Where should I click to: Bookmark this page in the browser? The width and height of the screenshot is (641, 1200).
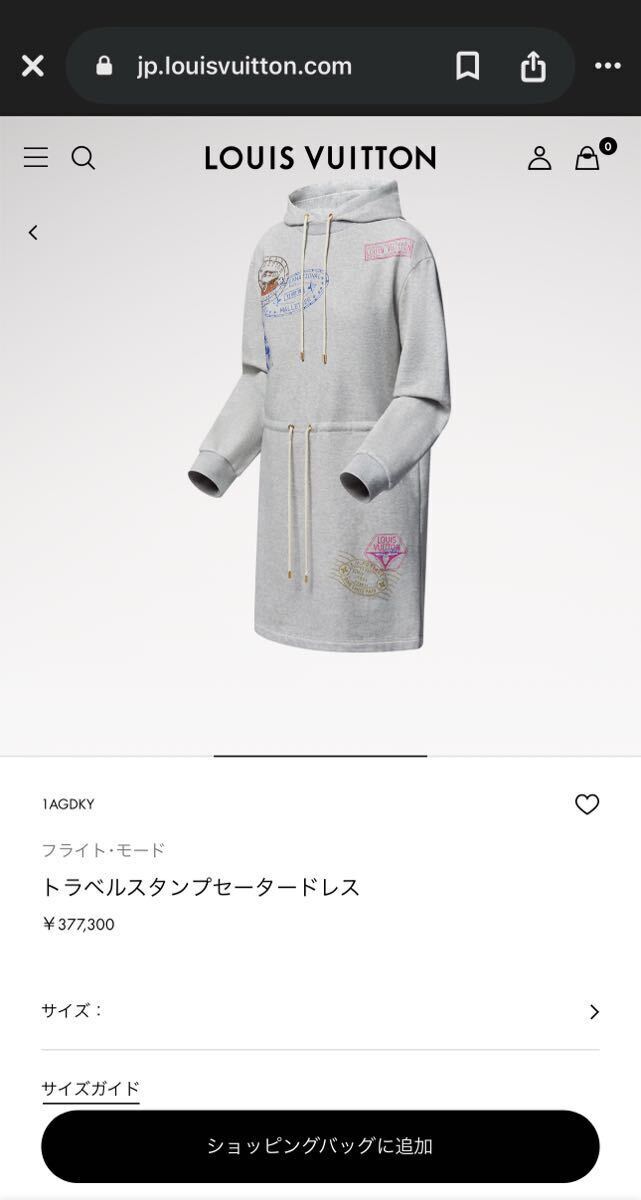[467, 66]
